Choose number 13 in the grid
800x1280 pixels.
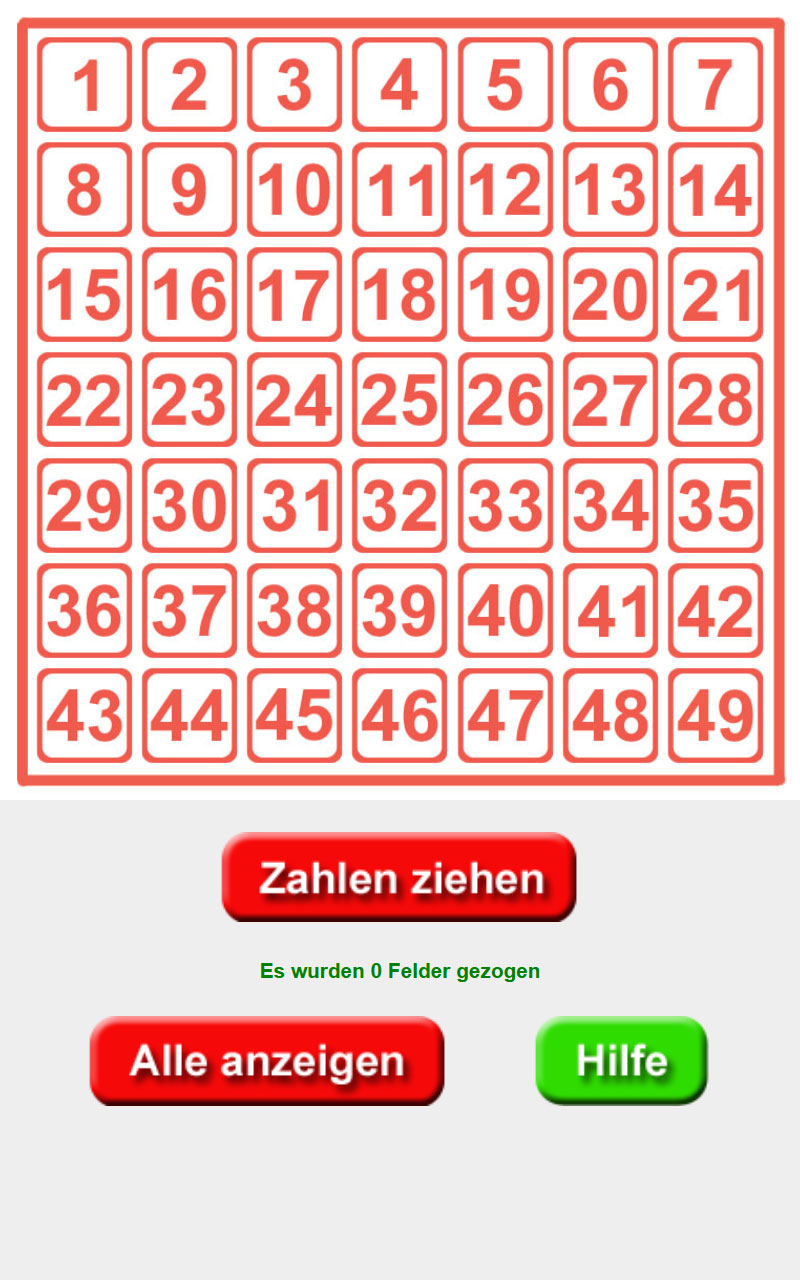click(x=610, y=190)
